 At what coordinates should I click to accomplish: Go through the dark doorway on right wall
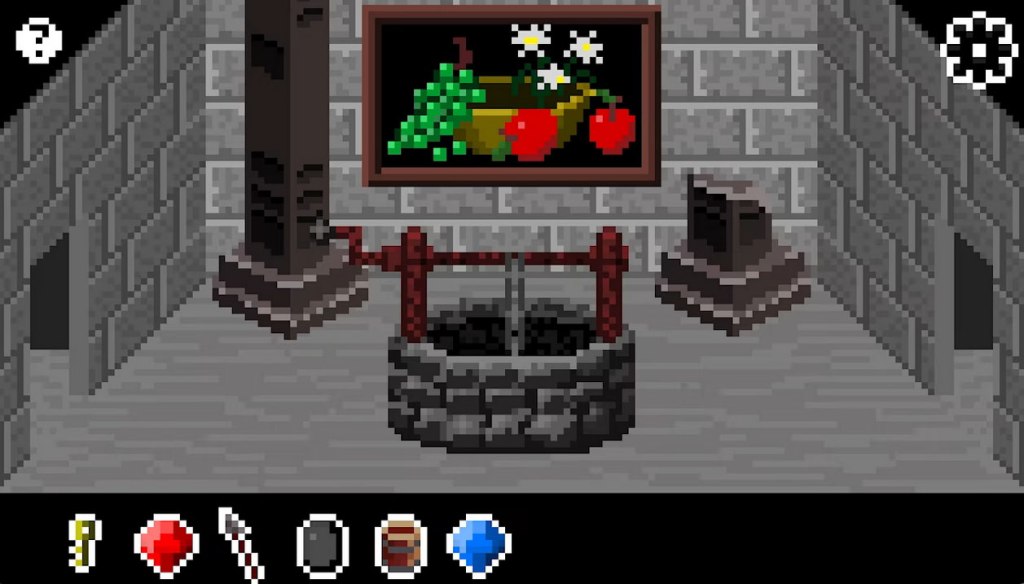(972, 292)
